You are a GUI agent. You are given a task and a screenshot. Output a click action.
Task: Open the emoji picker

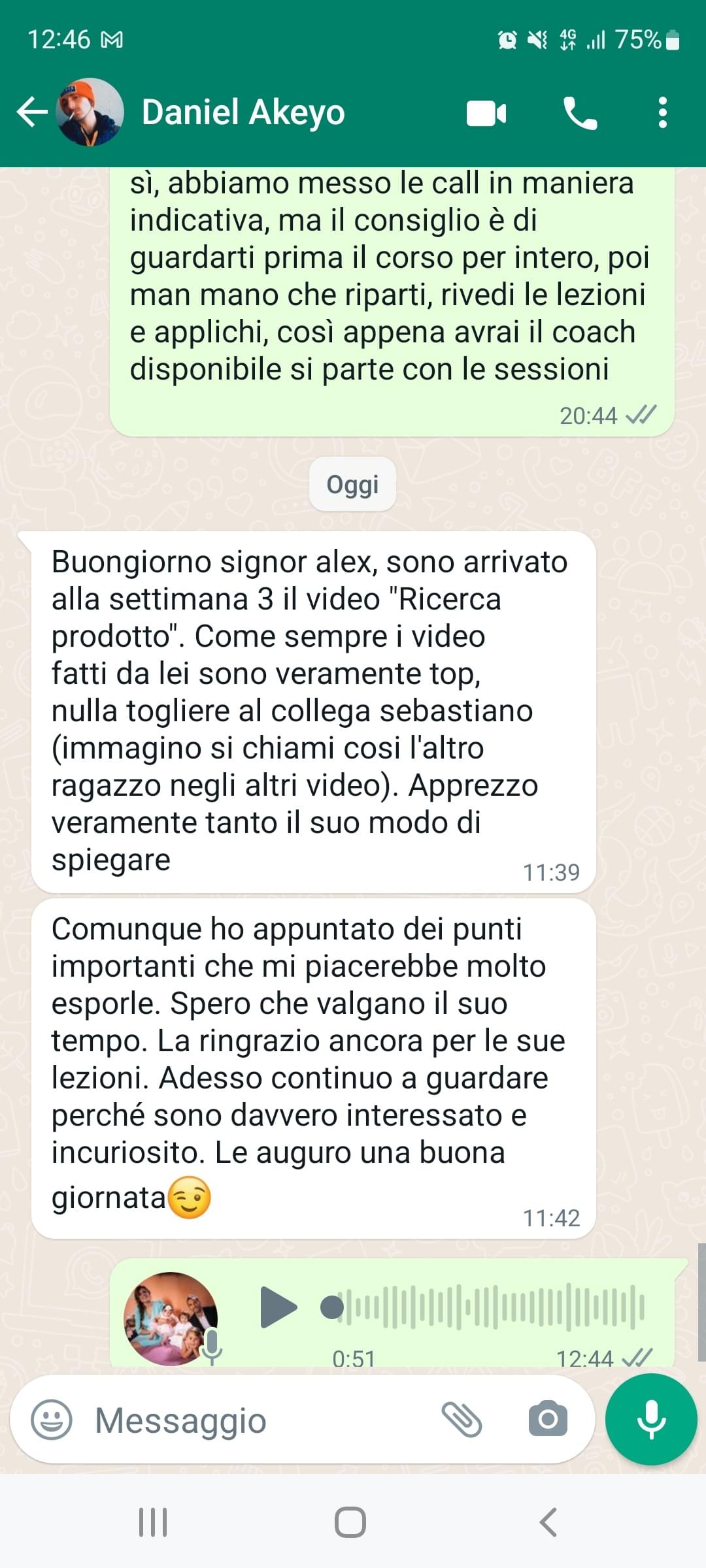point(52,1419)
